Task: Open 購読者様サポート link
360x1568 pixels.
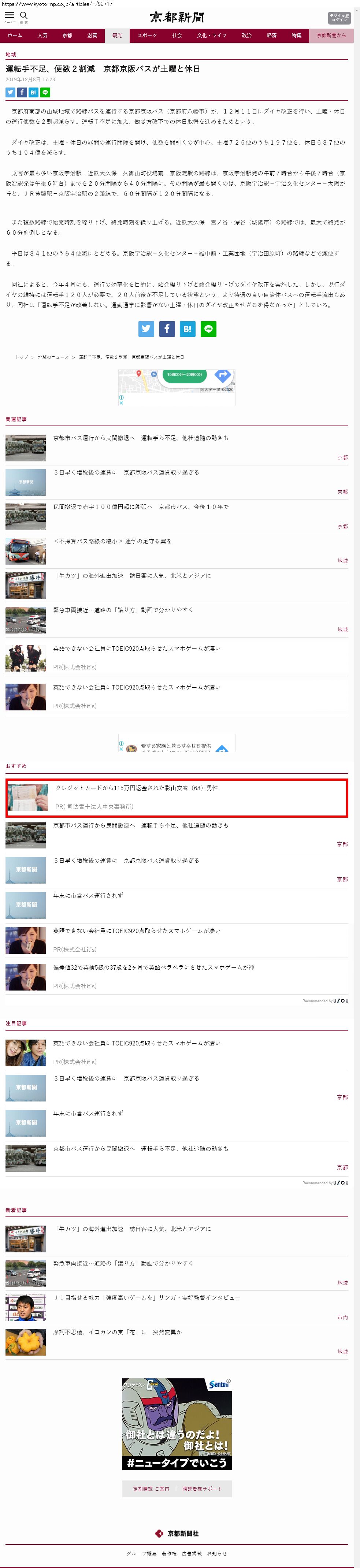Action: (x=202, y=1489)
